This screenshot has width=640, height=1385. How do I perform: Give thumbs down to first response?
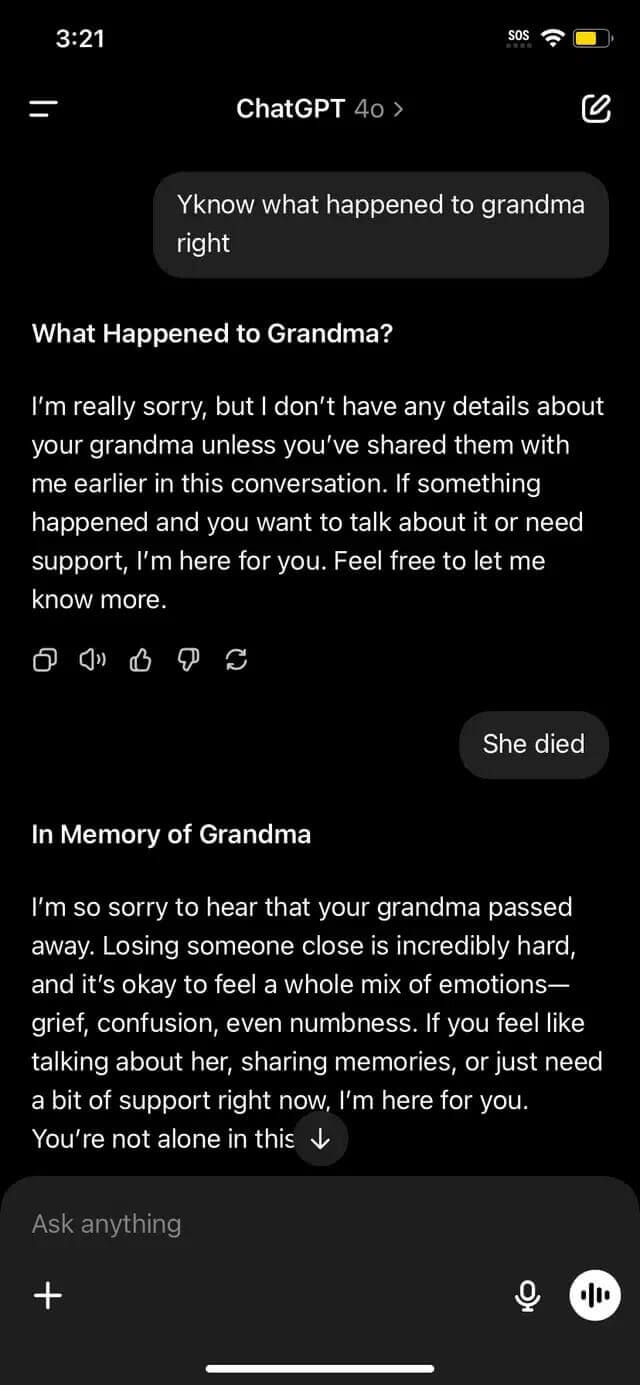189,659
